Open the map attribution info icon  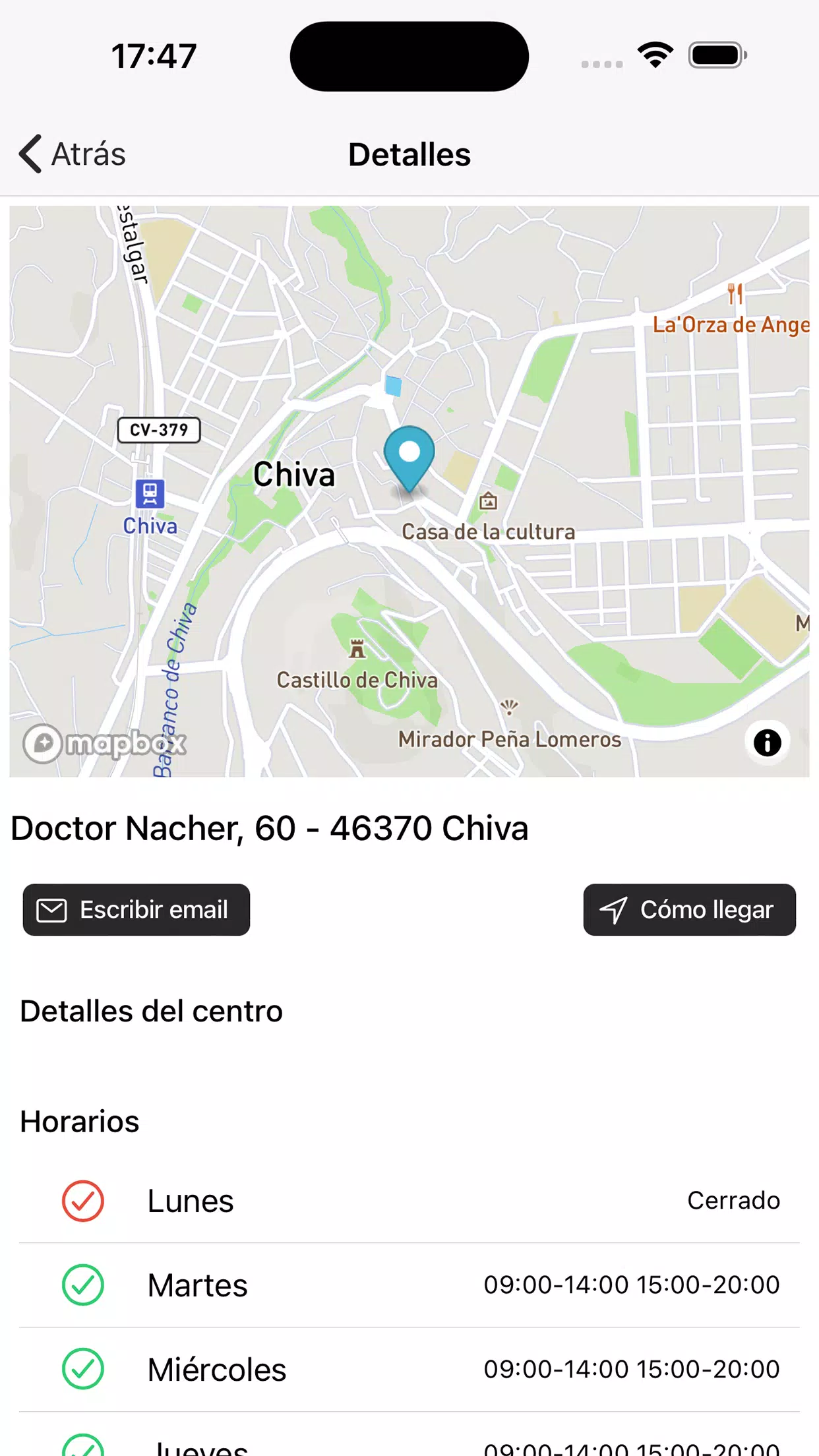767,743
